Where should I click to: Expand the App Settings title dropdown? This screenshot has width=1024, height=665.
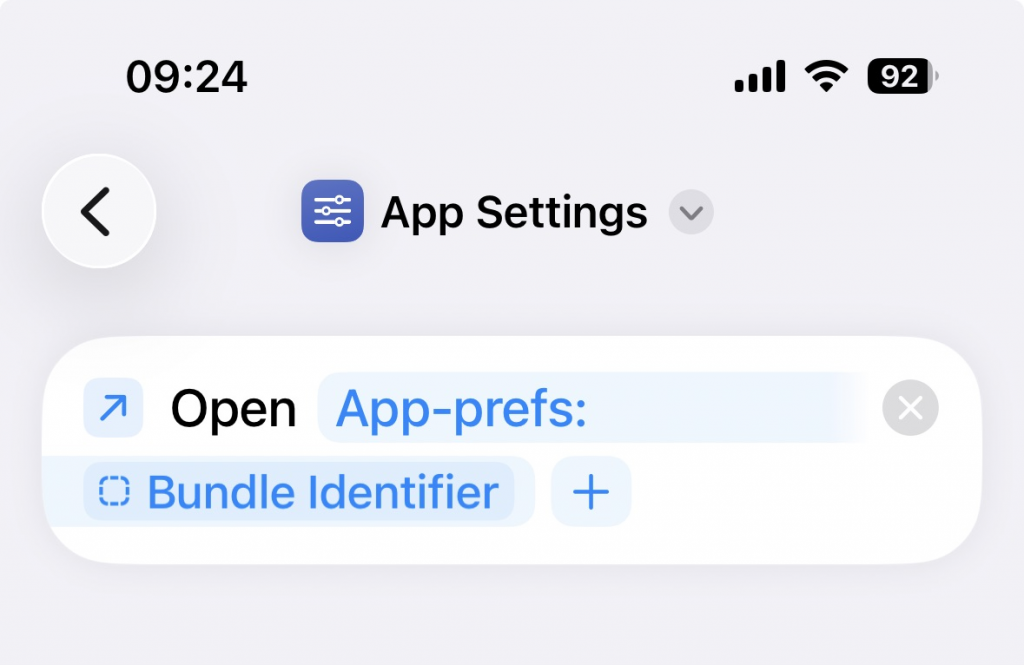(x=690, y=213)
